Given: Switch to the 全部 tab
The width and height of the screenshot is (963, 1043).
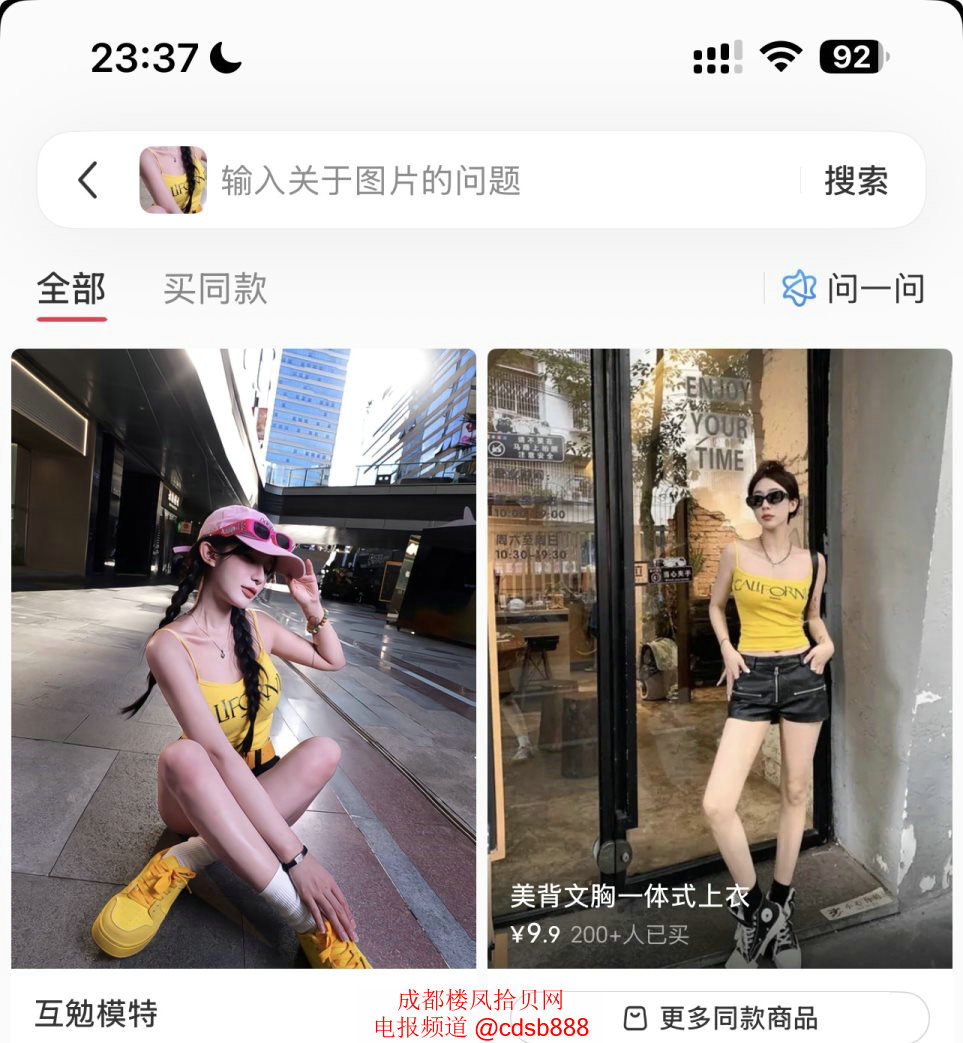Looking at the screenshot, I should 71,290.
